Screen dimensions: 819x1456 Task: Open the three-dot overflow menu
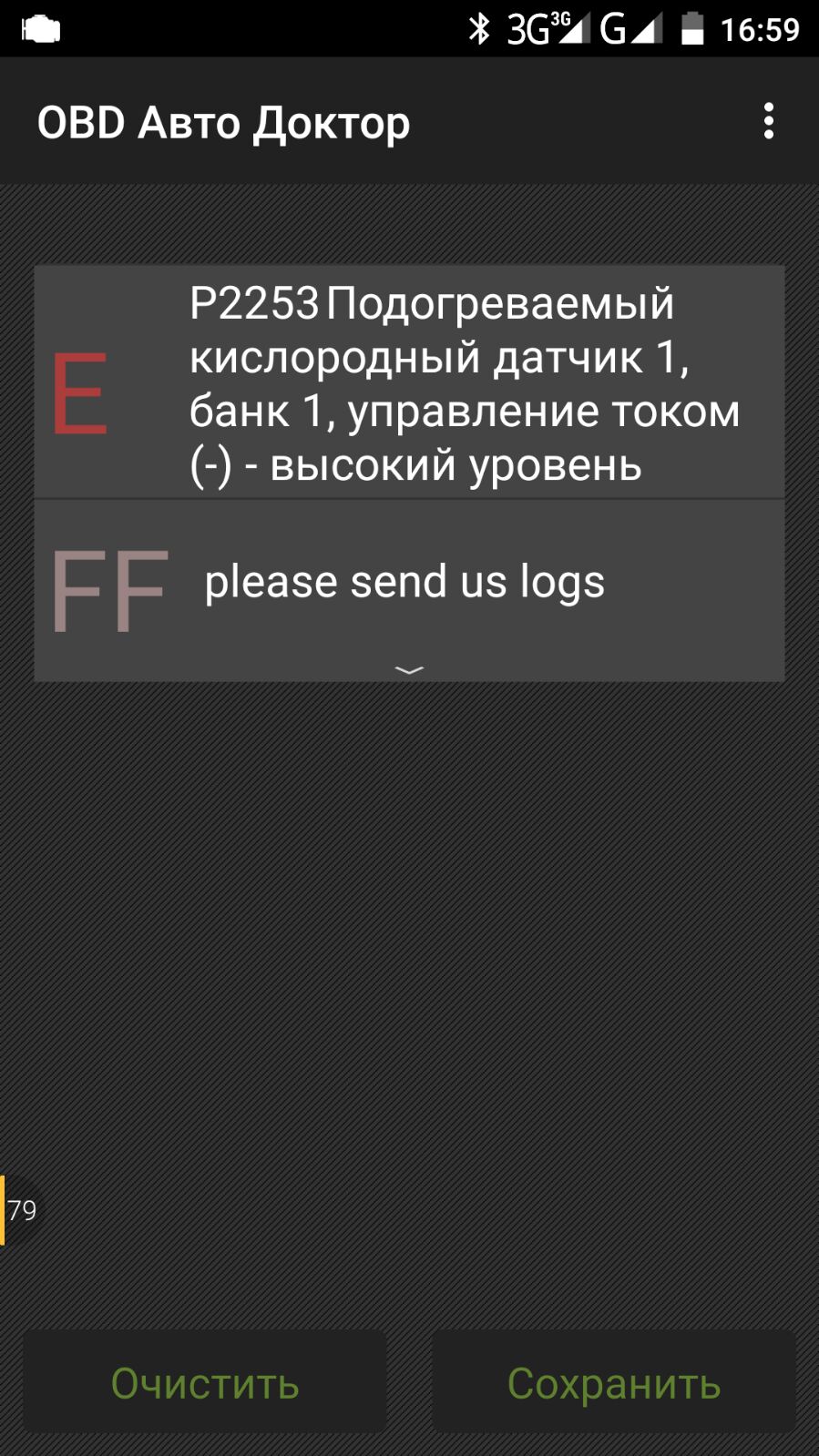pyautogui.click(x=769, y=121)
